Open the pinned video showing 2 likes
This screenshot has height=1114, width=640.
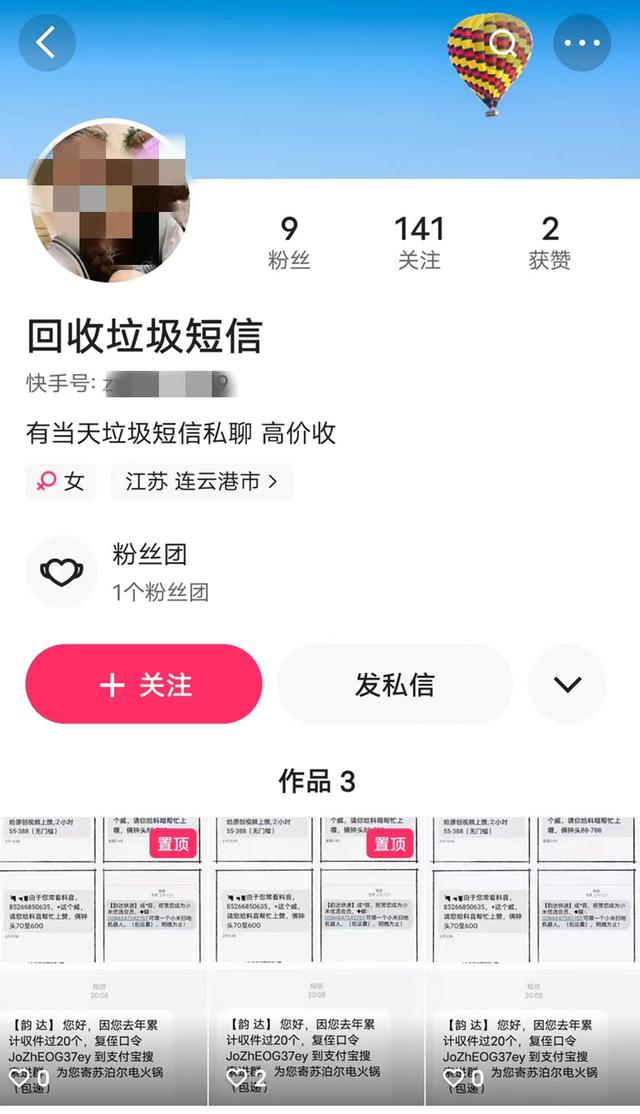320,960
